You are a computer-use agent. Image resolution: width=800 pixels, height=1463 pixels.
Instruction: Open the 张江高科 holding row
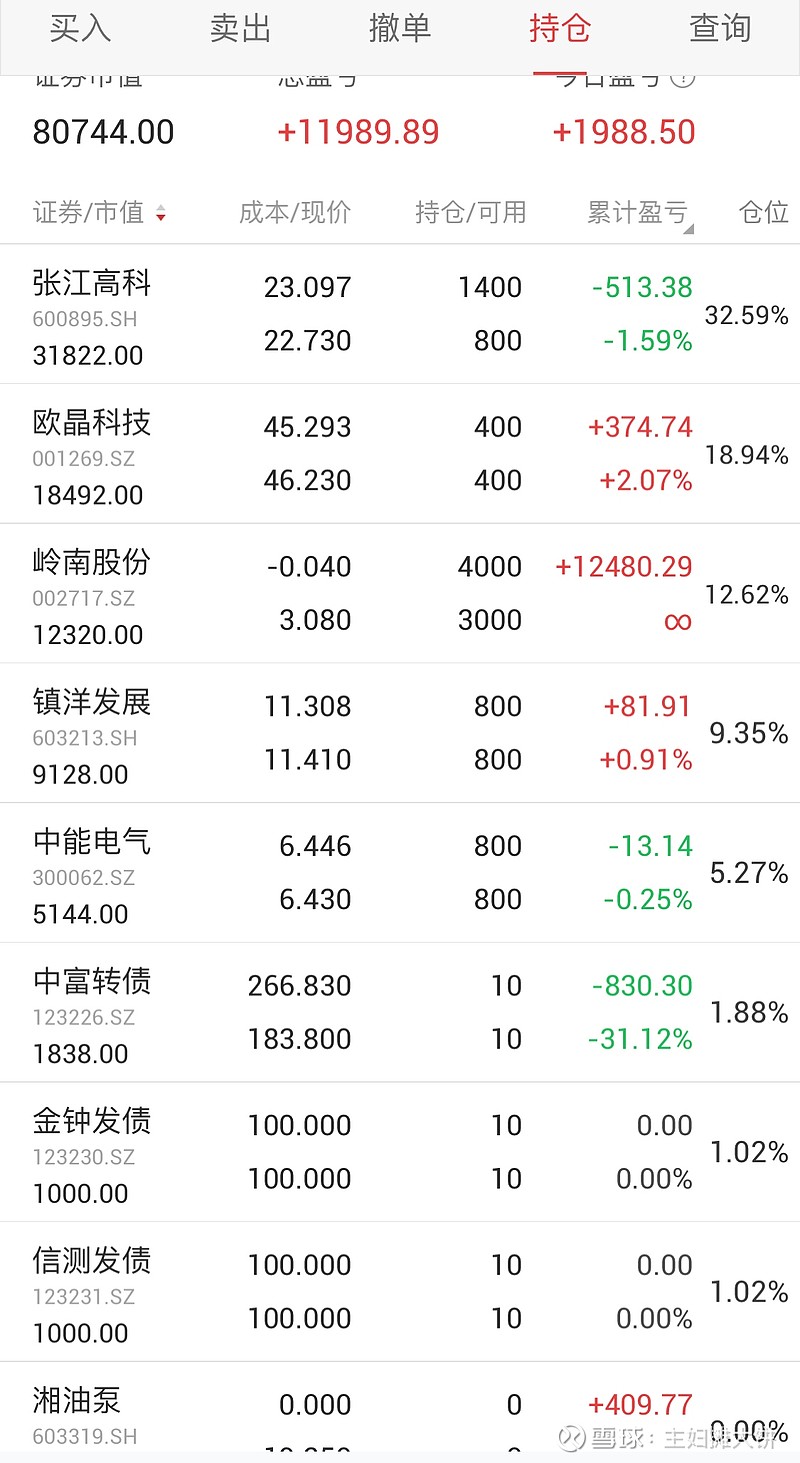(400, 314)
